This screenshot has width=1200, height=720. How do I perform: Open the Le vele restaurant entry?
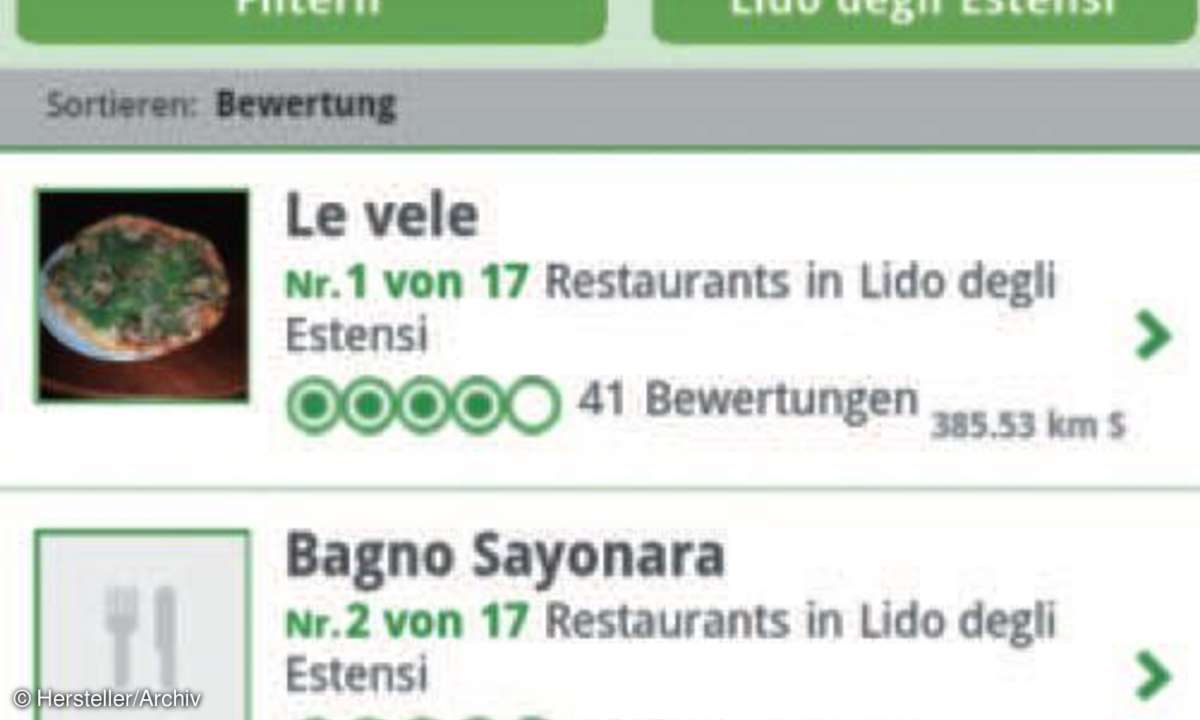tap(600, 318)
